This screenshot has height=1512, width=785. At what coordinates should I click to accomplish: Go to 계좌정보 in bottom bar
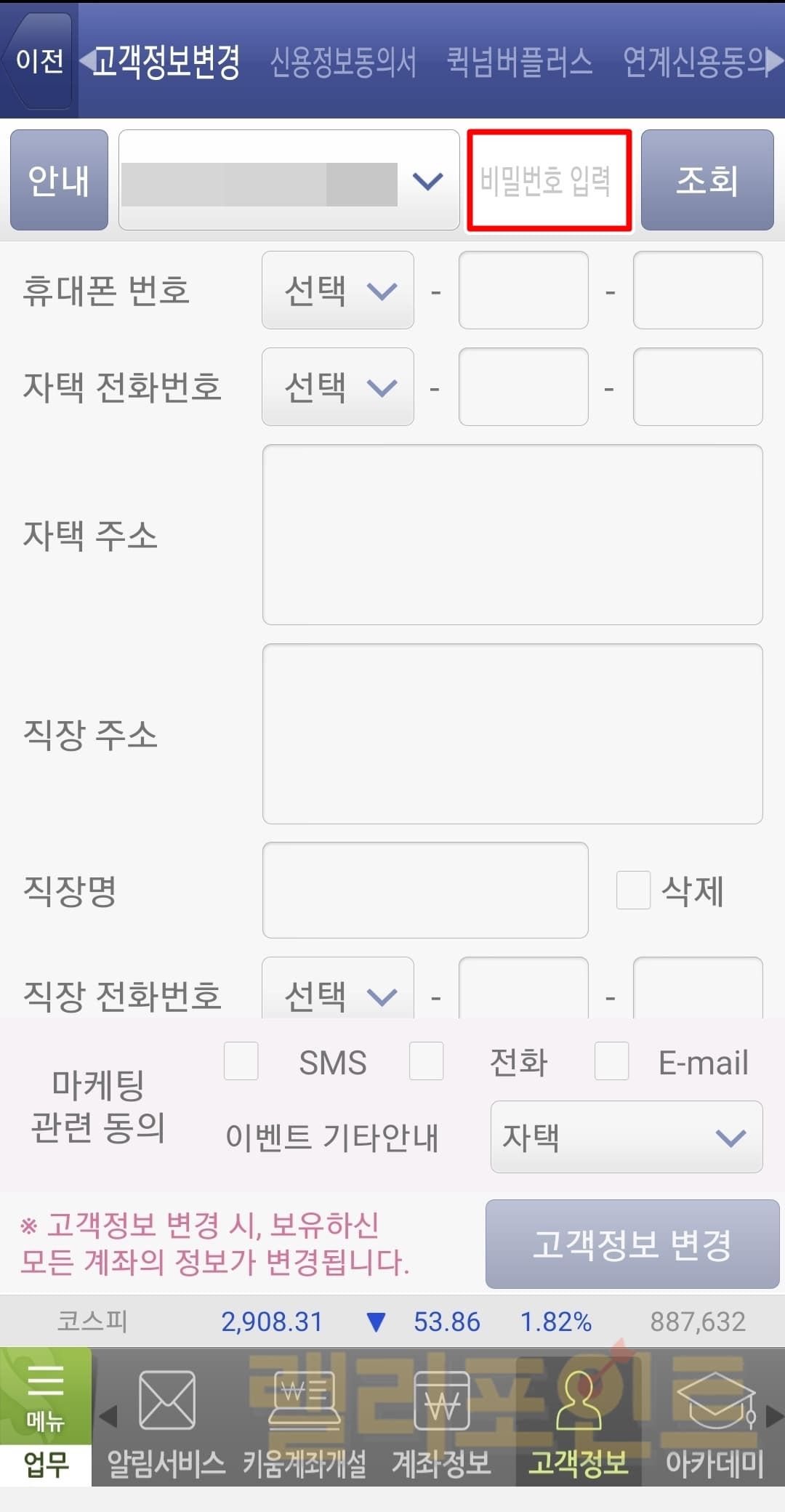442,1417
